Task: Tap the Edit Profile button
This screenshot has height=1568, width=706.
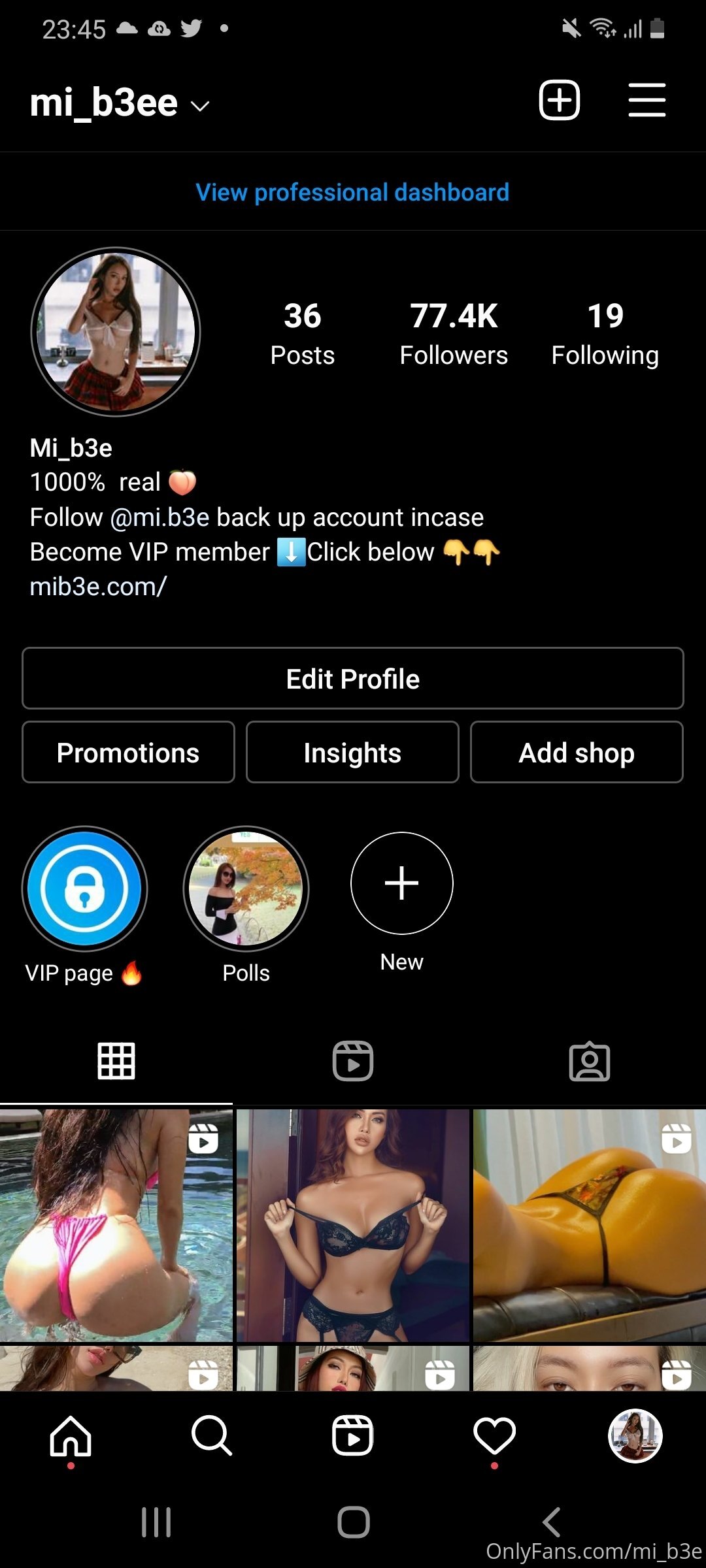Action: pos(353,678)
